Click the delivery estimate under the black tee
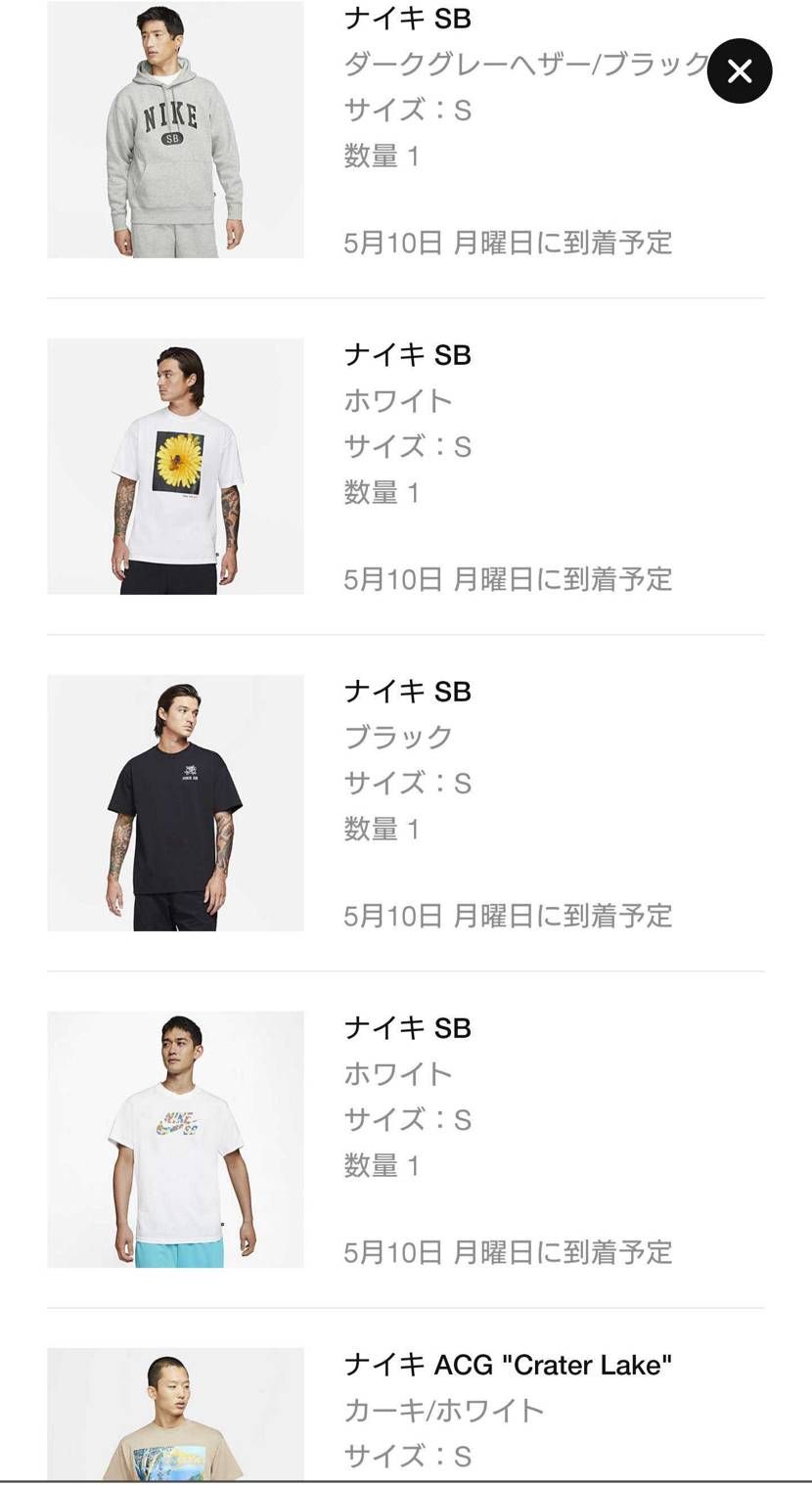The height and width of the screenshot is (1485, 812). pos(508,917)
